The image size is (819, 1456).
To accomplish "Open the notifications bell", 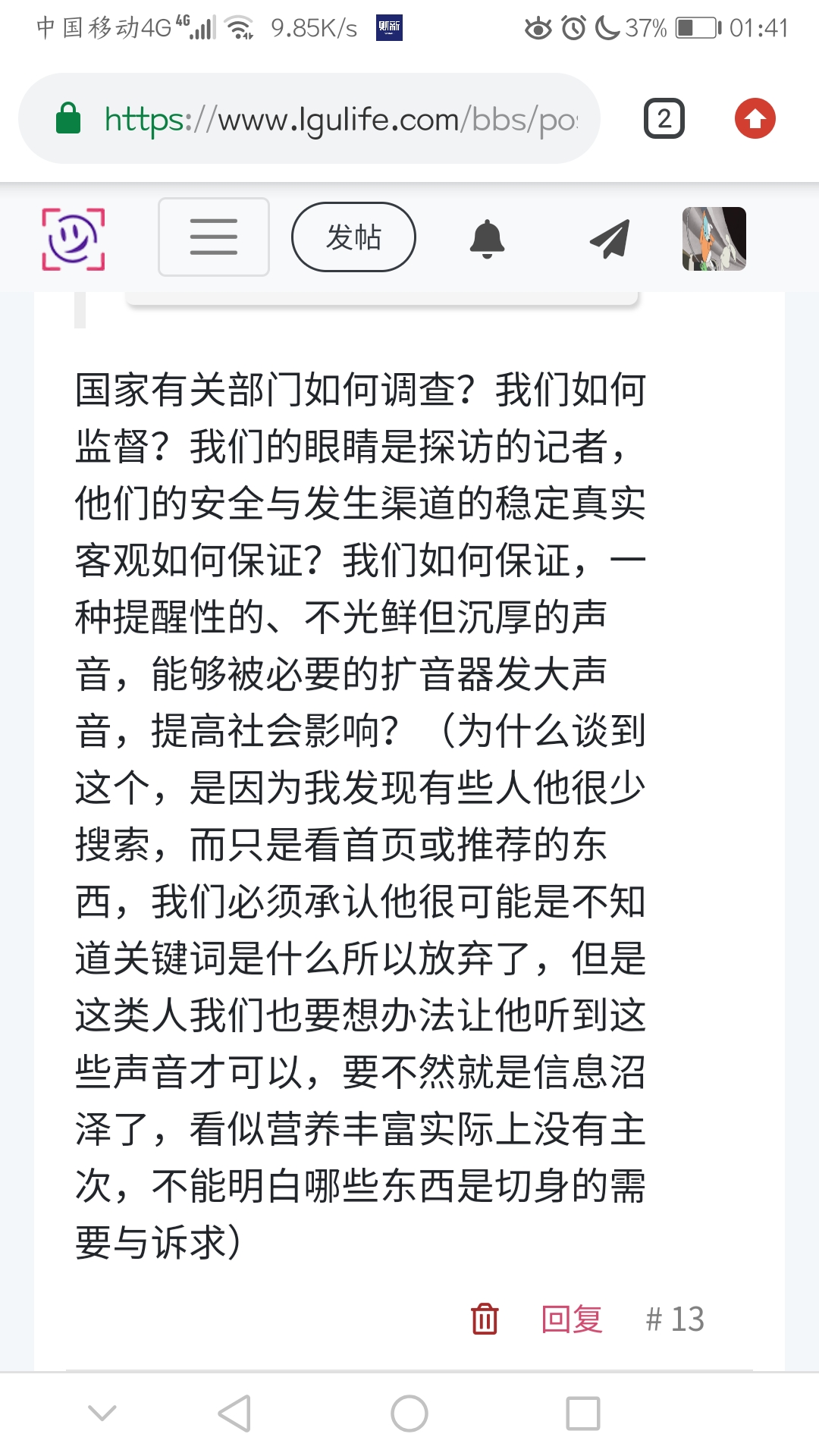I will (487, 239).
